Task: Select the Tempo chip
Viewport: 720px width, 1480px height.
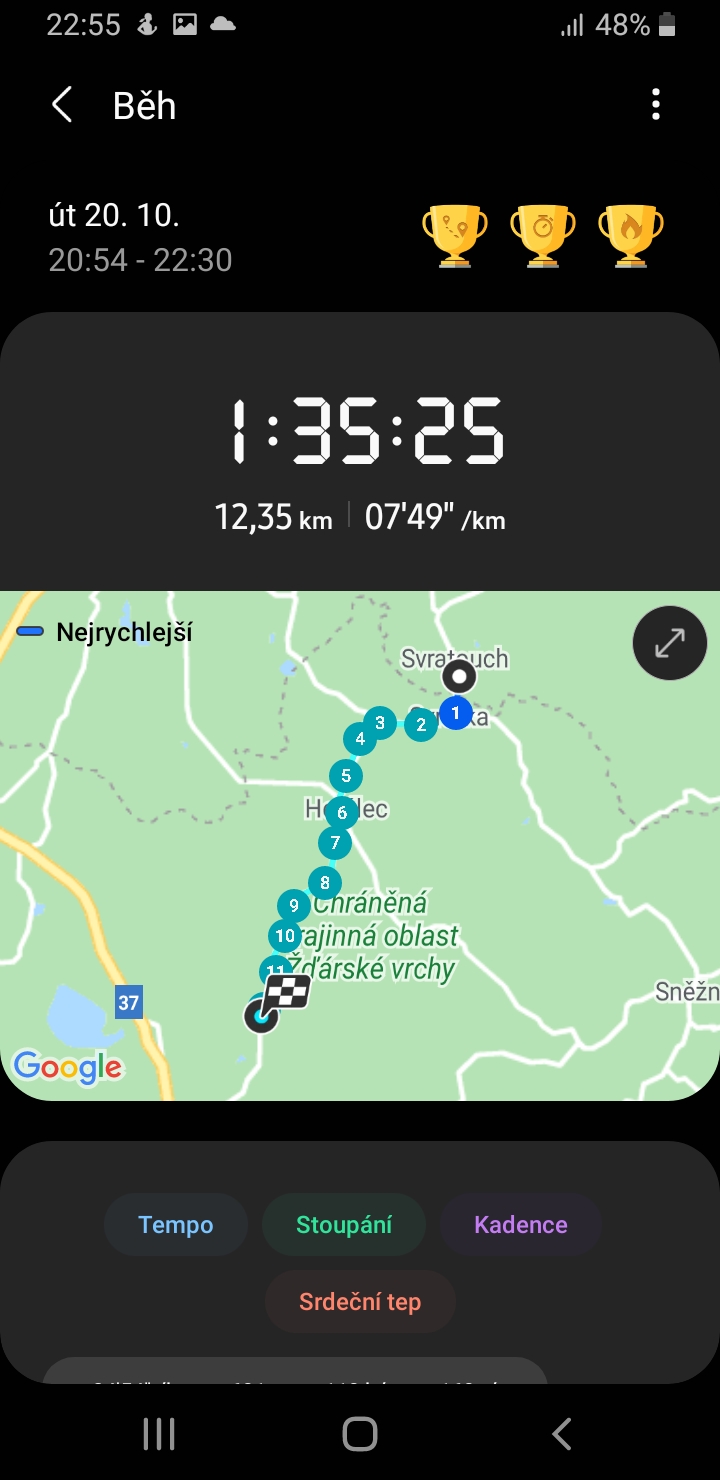Action: 176,1225
